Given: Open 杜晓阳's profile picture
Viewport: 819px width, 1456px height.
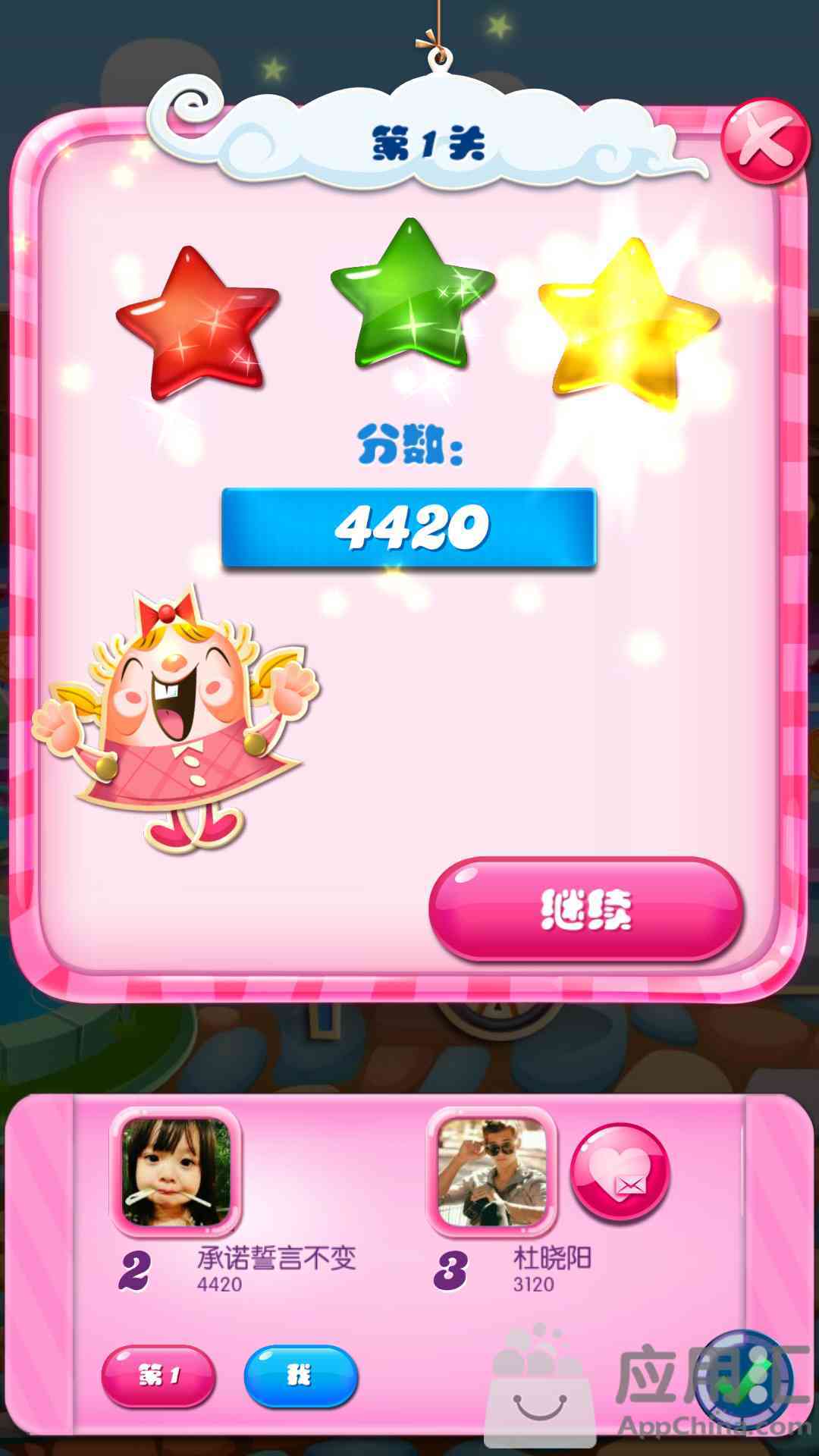Looking at the screenshot, I should (x=492, y=1172).
